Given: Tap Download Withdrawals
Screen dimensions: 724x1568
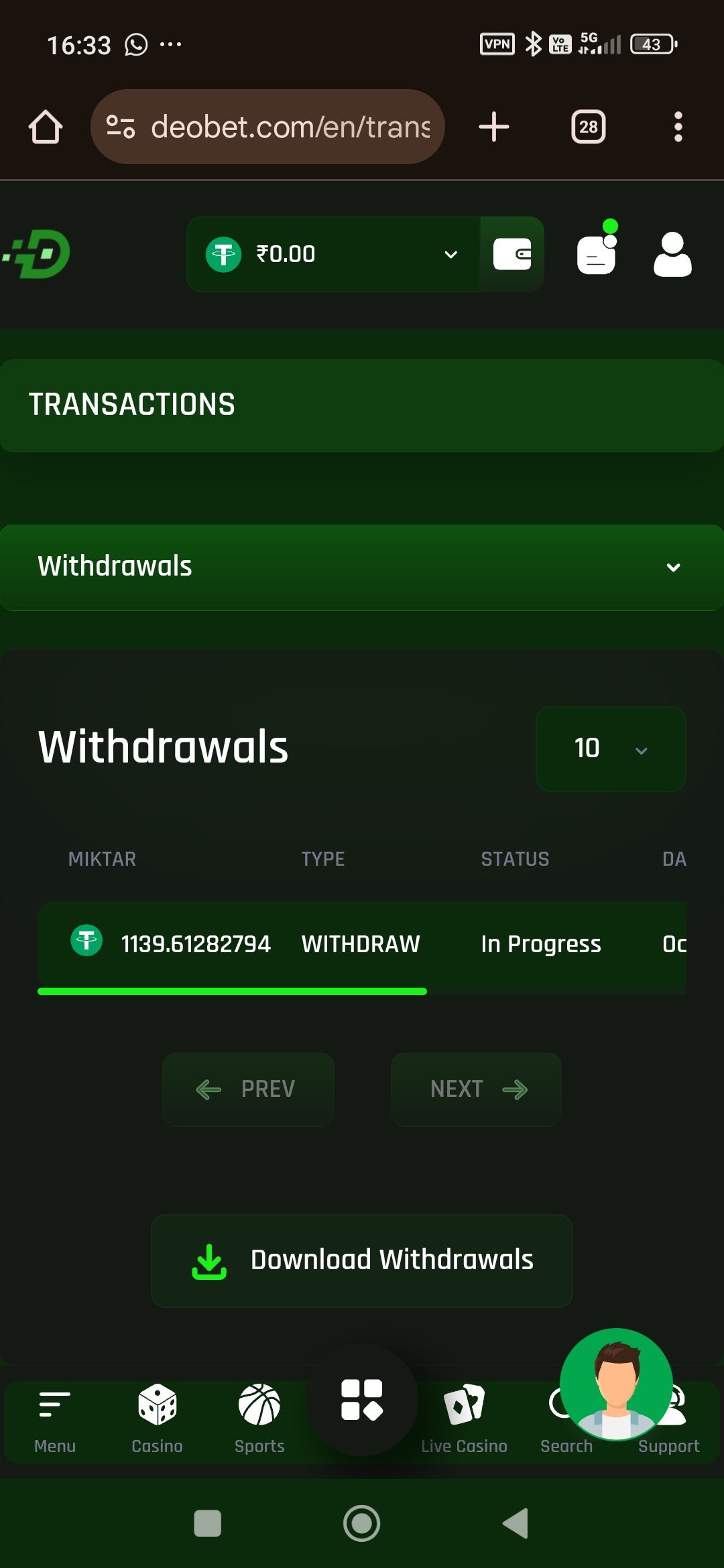Looking at the screenshot, I should click(362, 1260).
